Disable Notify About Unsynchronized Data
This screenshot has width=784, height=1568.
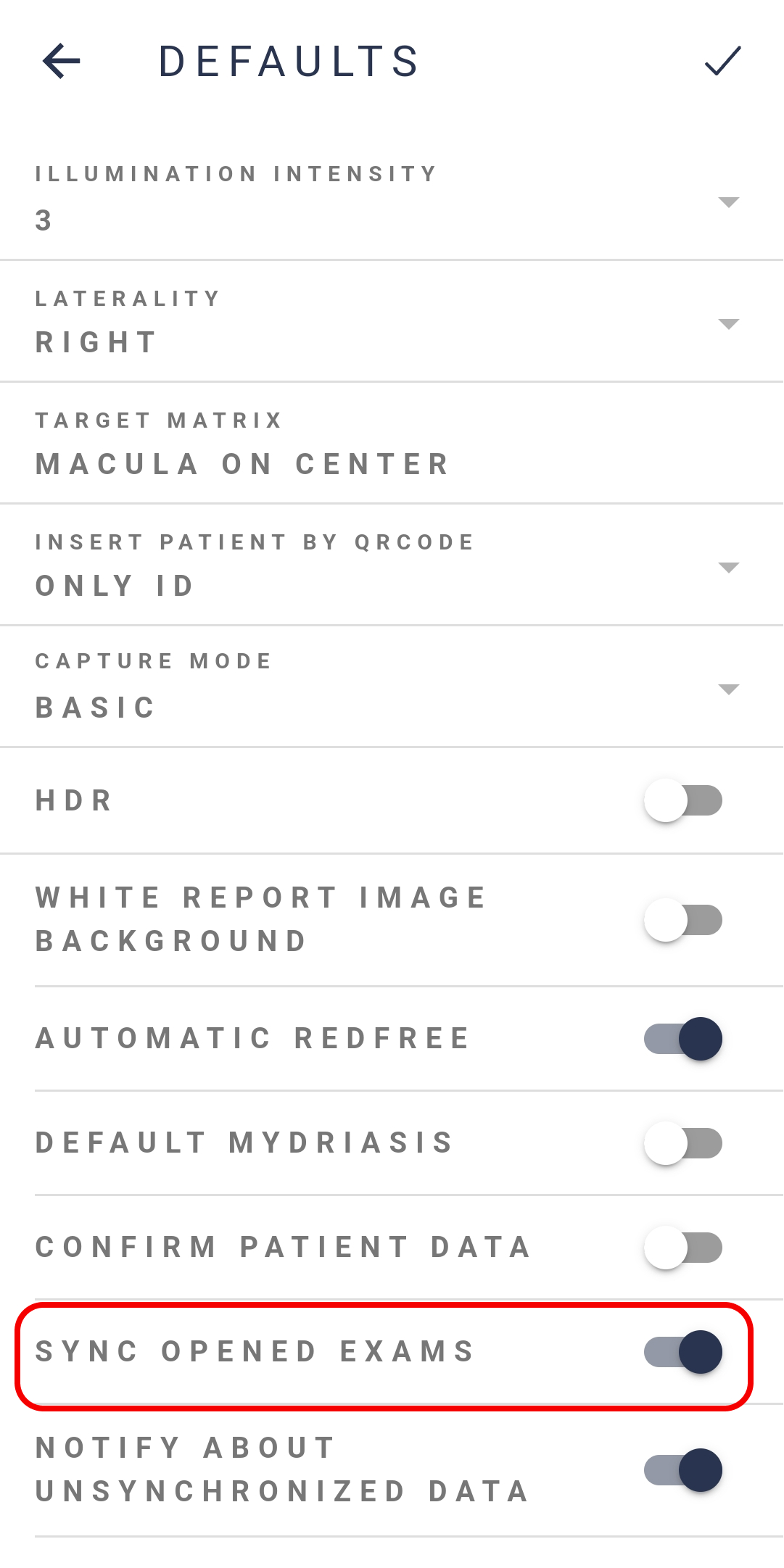pyautogui.click(x=683, y=1470)
